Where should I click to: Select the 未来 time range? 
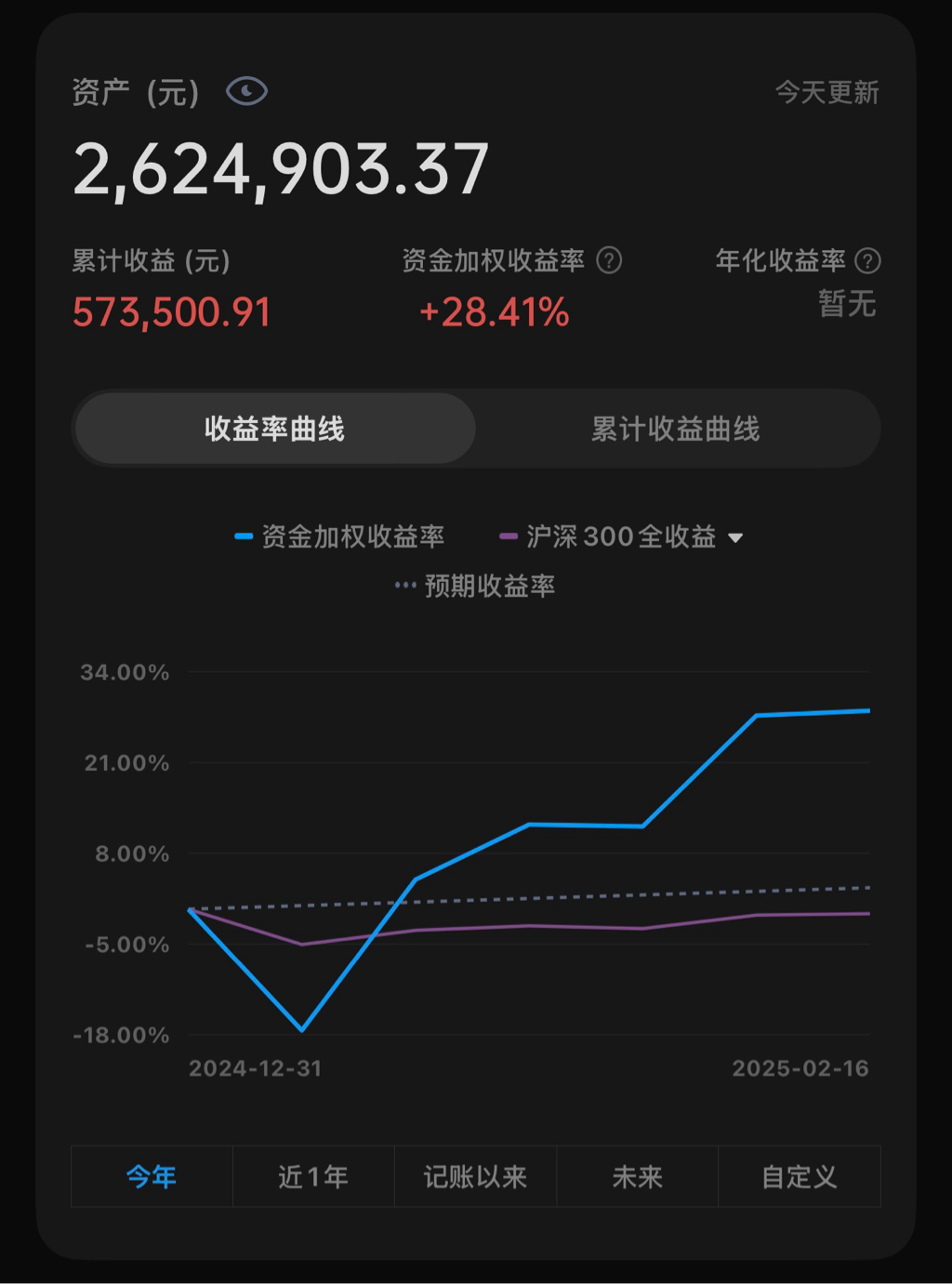point(637,1177)
